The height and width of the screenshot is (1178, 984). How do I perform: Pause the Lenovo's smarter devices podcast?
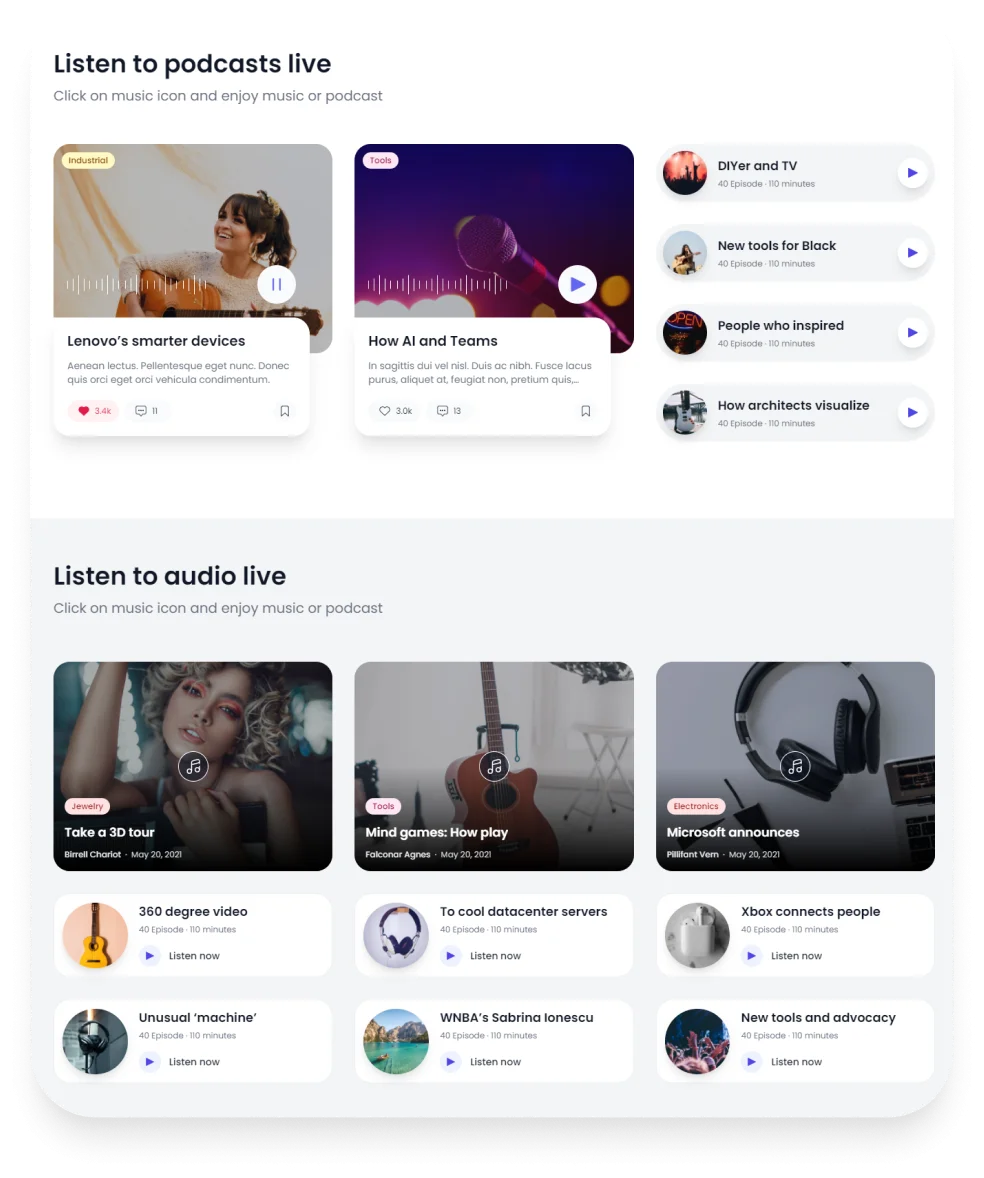point(276,284)
